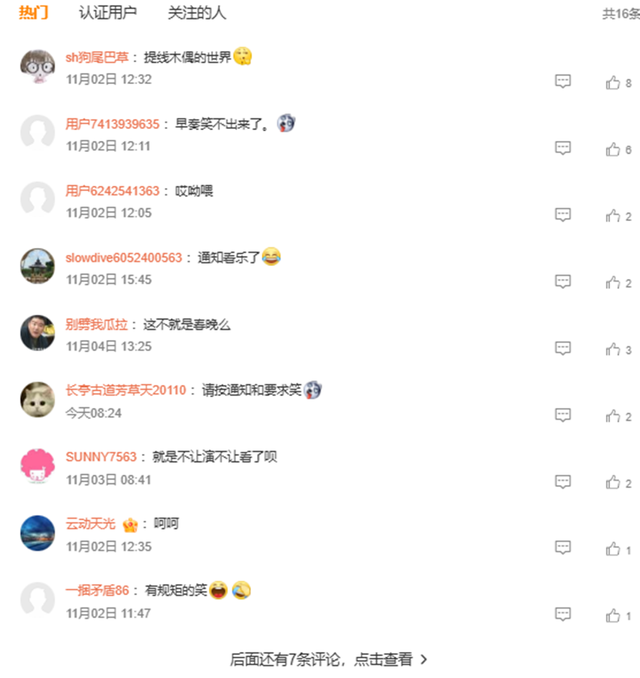Screen dimensions: 640x678
Task: Open SUNNY7563's profile avatar
Action: click(x=38, y=466)
